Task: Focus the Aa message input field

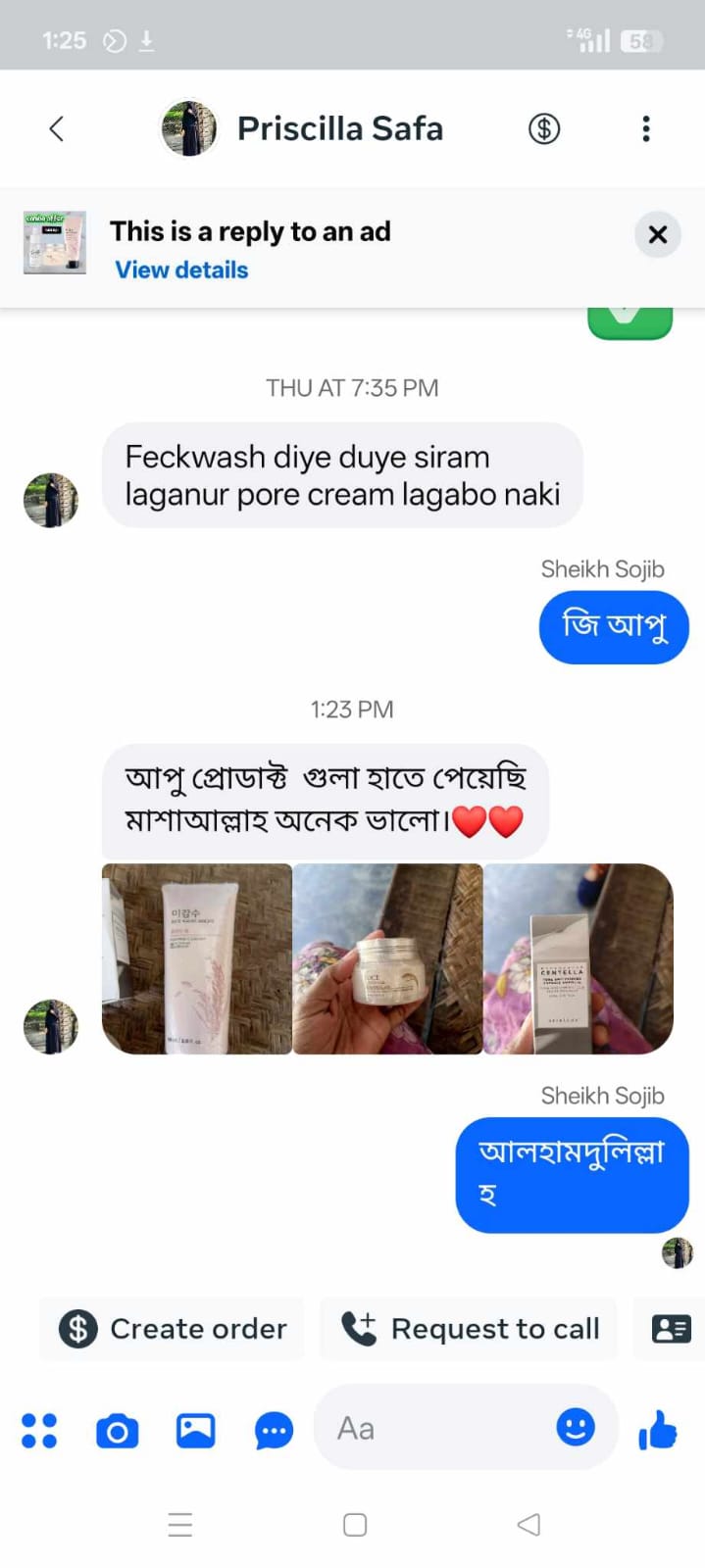Action: [x=431, y=1429]
